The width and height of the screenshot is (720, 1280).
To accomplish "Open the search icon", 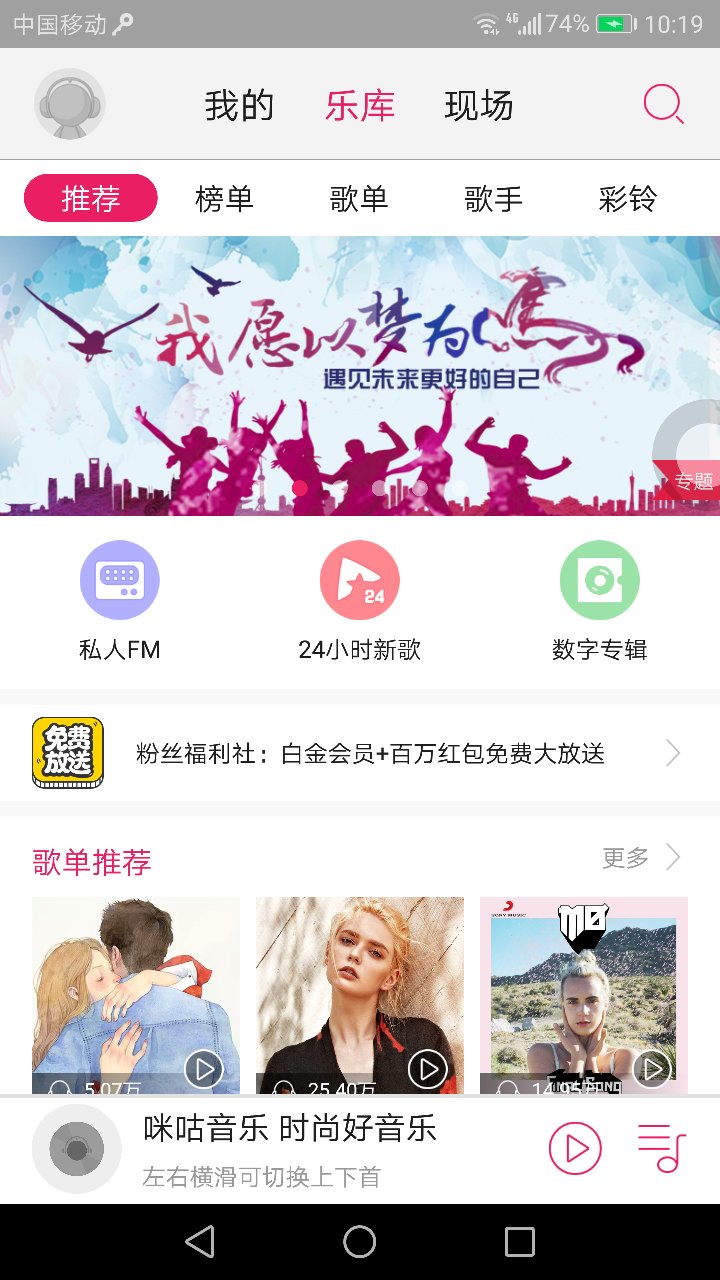I will (x=663, y=104).
